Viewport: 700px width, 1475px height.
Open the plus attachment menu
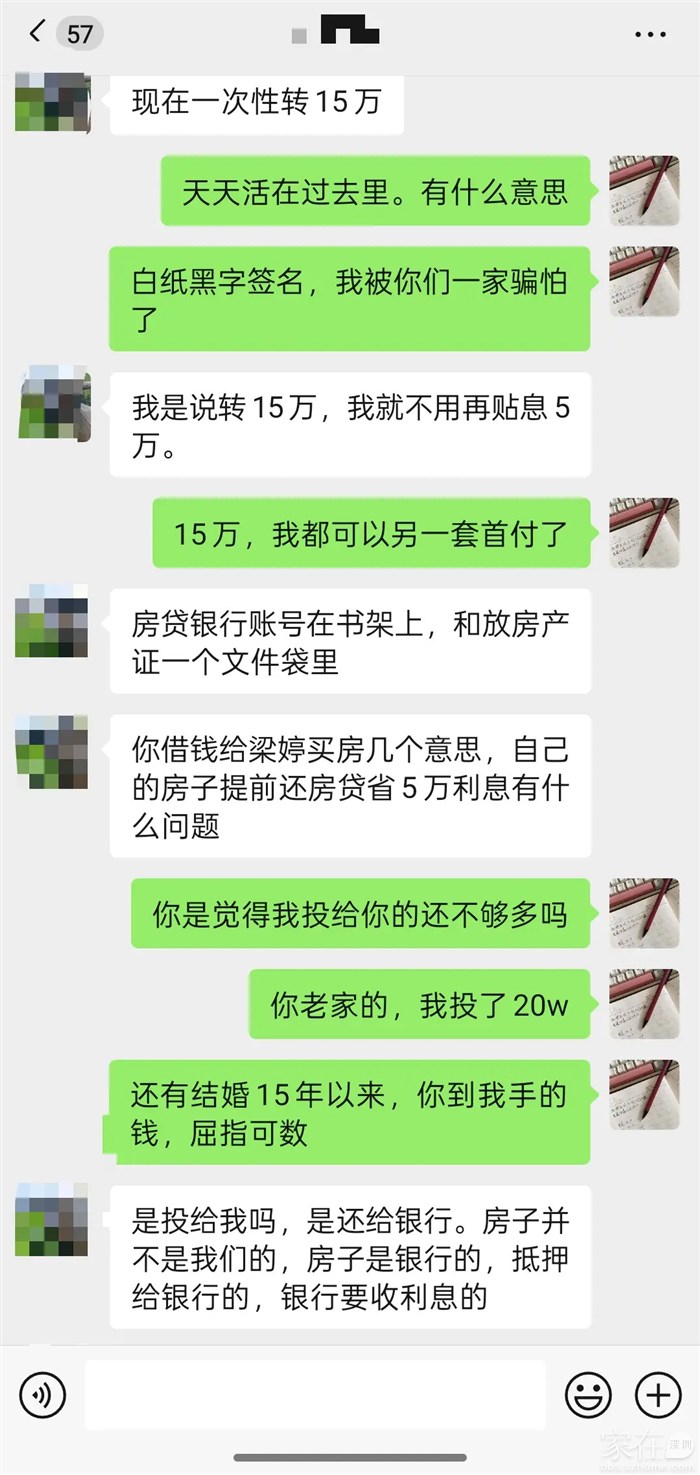pyautogui.click(x=658, y=1393)
